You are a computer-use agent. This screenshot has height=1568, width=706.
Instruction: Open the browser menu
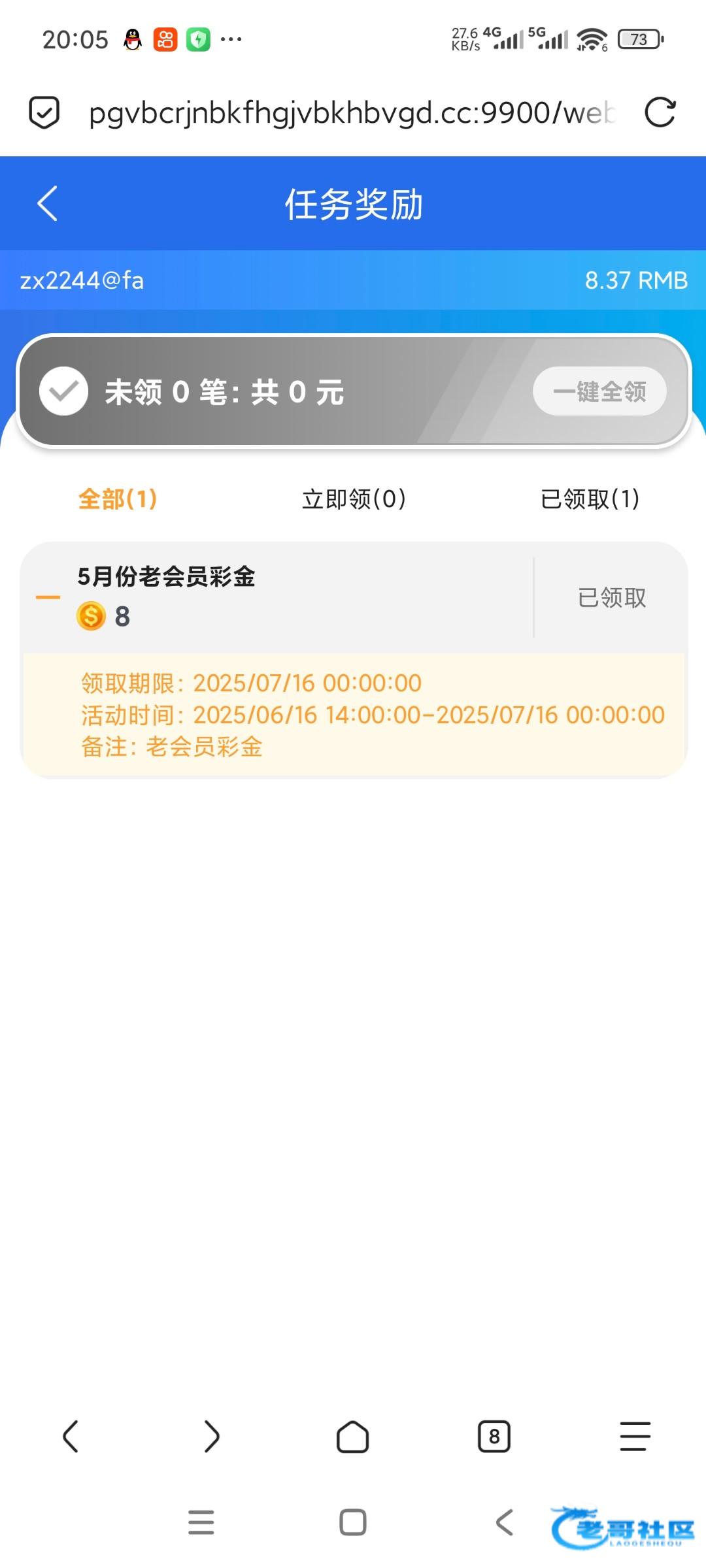pos(635,1436)
